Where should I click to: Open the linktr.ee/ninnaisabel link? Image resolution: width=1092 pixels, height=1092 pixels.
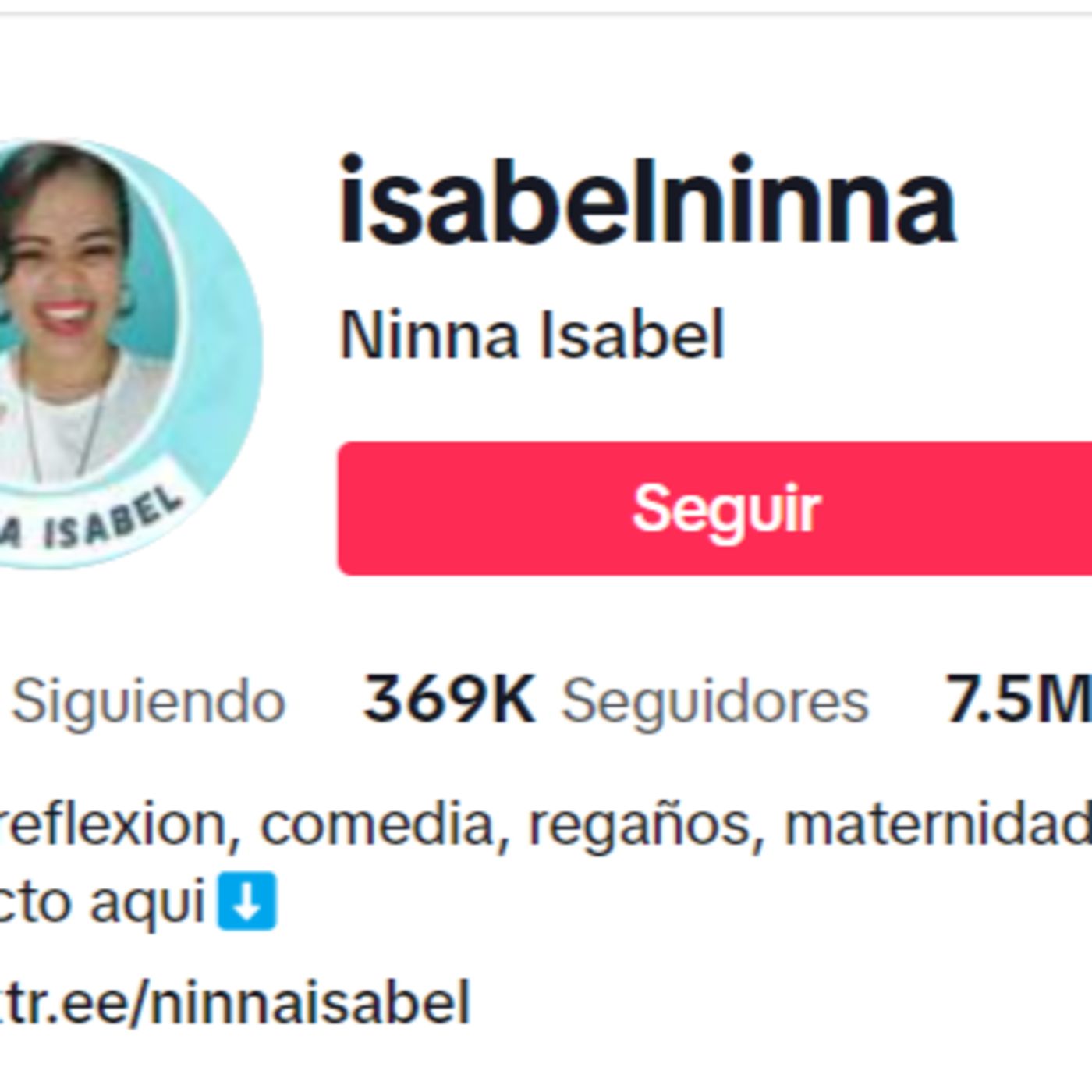234,1003
